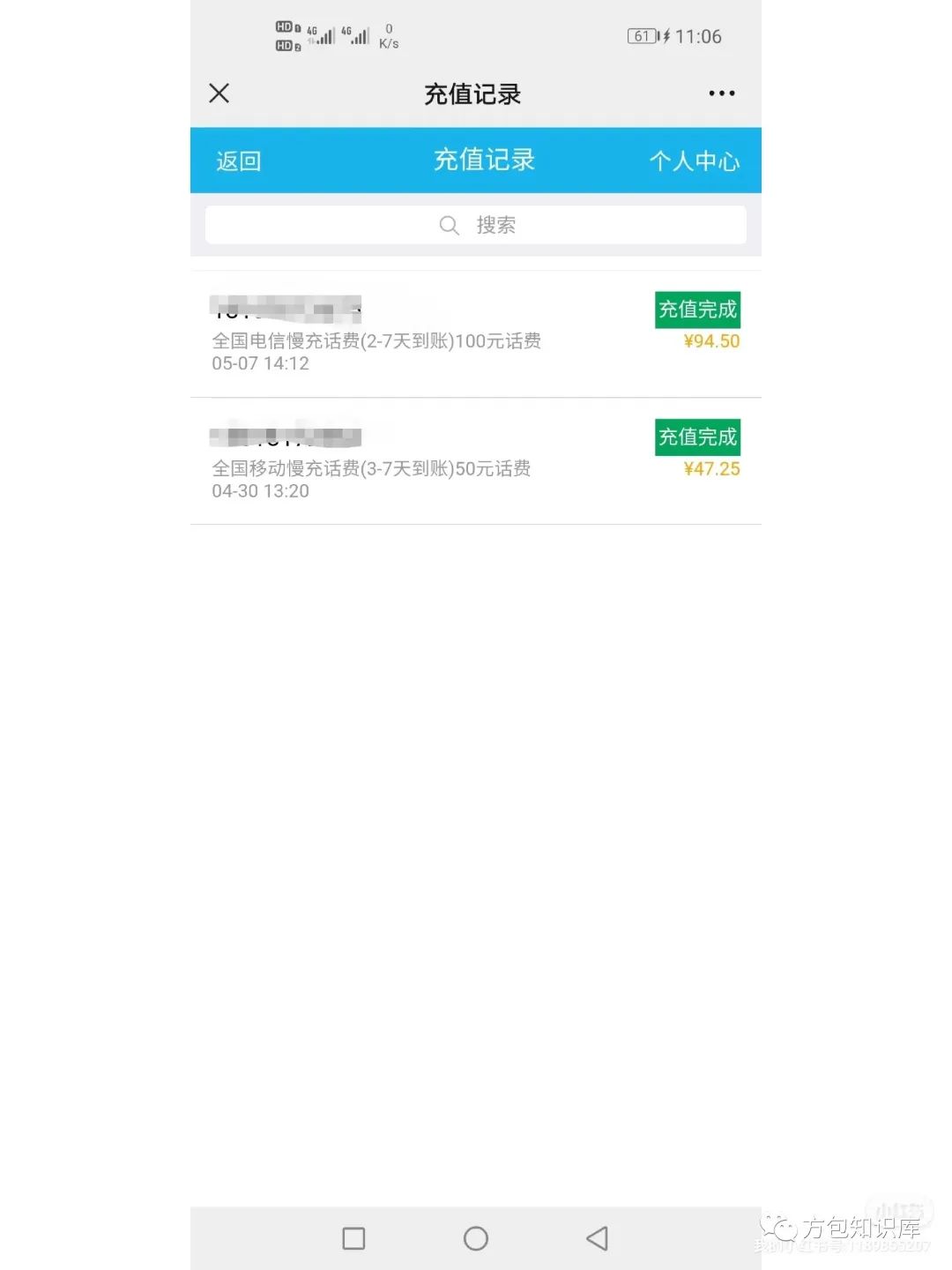Image resolution: width=952 pixels, height=1270 pixels.
Task: Close the 充值记录 web page
Action: pyautogui.click(x=219, y=93)
